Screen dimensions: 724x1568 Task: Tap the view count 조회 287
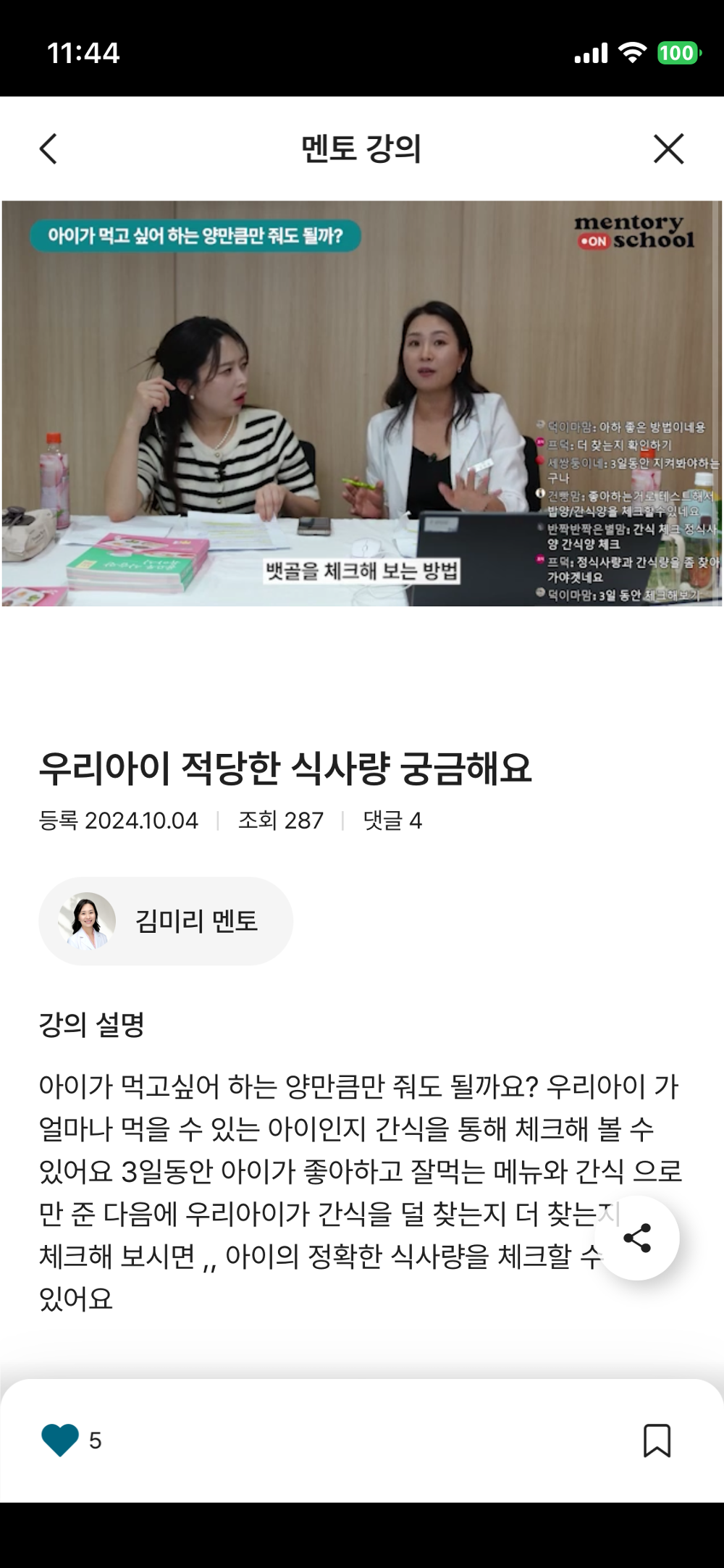tap(281, 821)
